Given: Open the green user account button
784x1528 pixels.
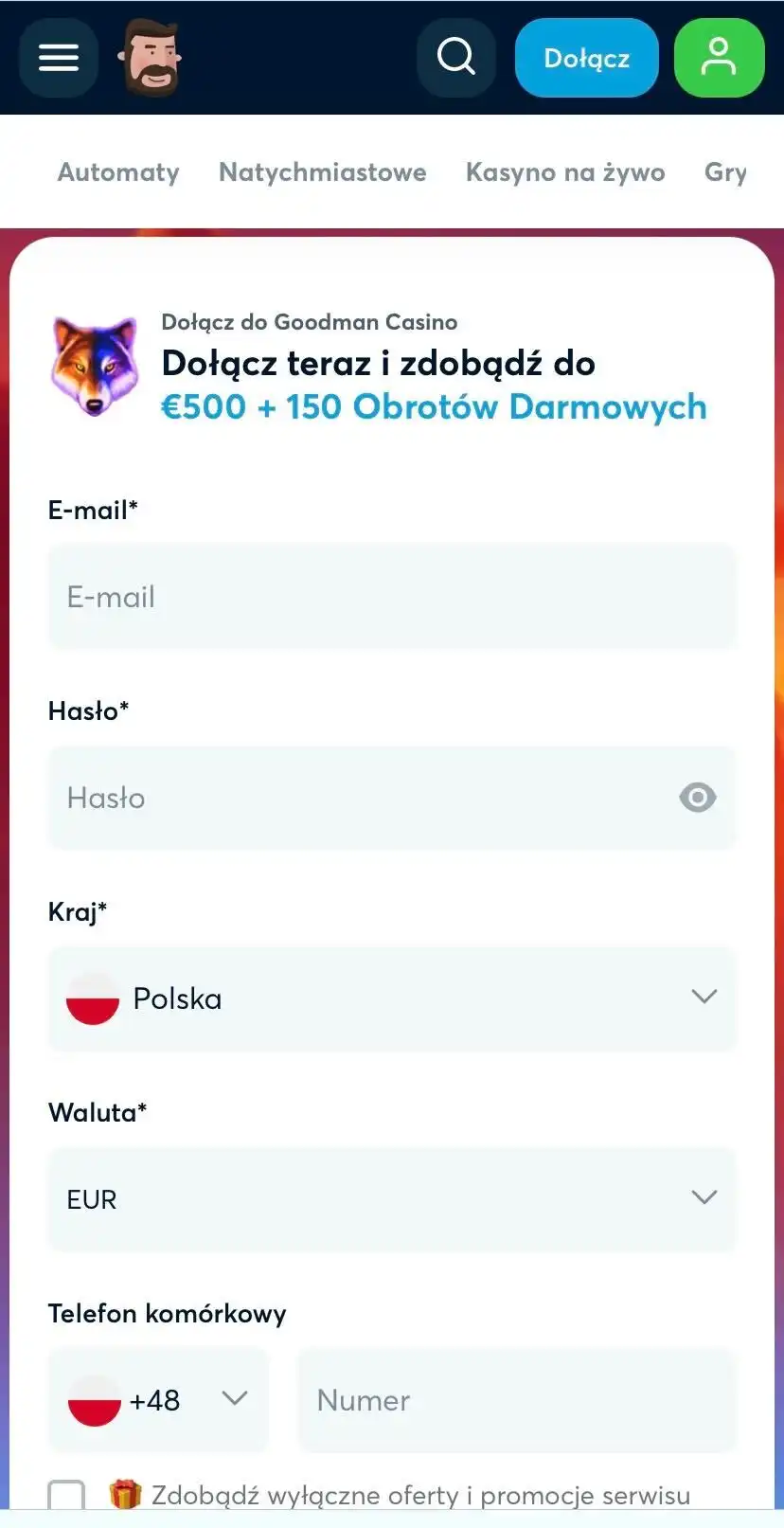Looking at the screenshot, I should (x=719, y=58).
